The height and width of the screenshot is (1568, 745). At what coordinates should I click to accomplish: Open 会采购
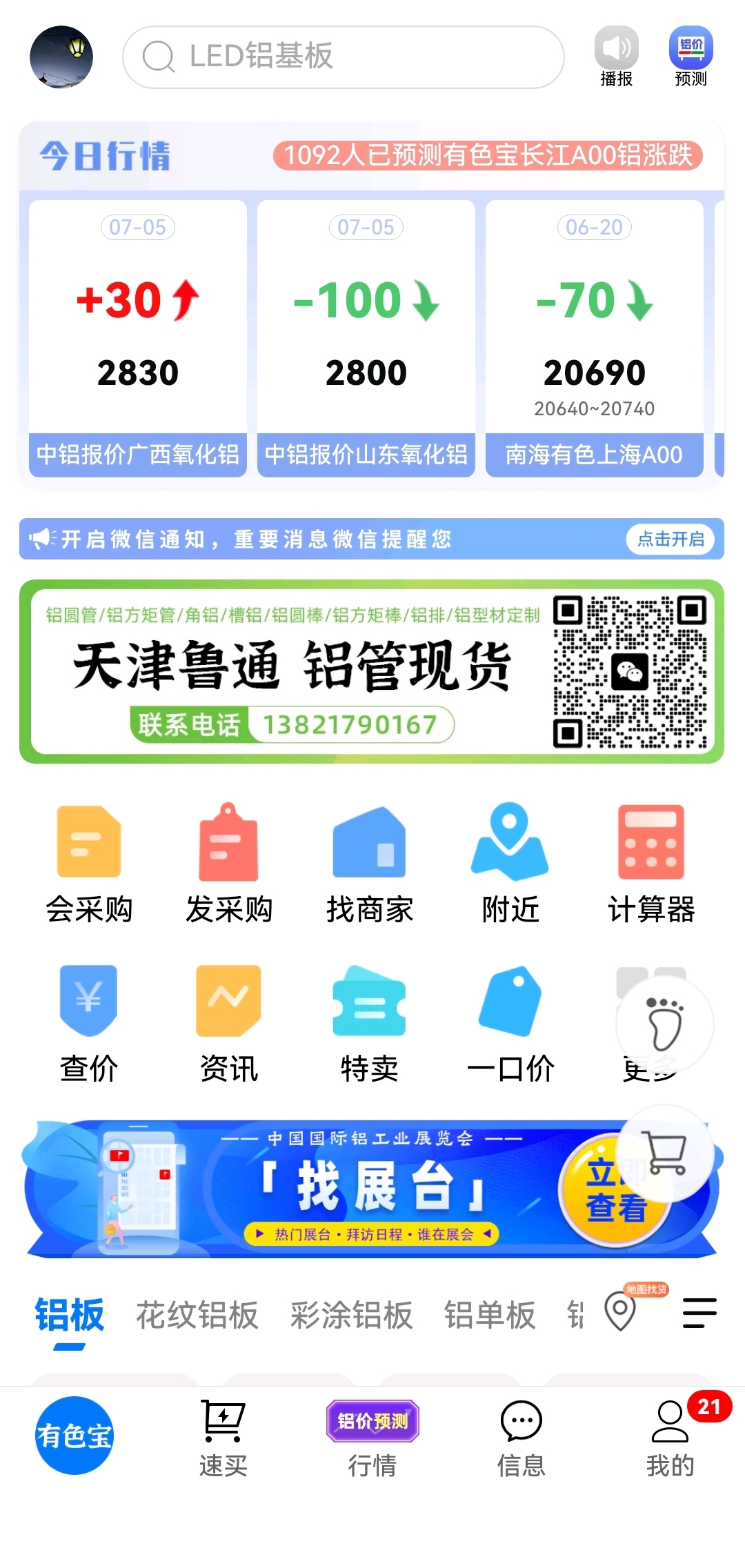pos(89,864)
